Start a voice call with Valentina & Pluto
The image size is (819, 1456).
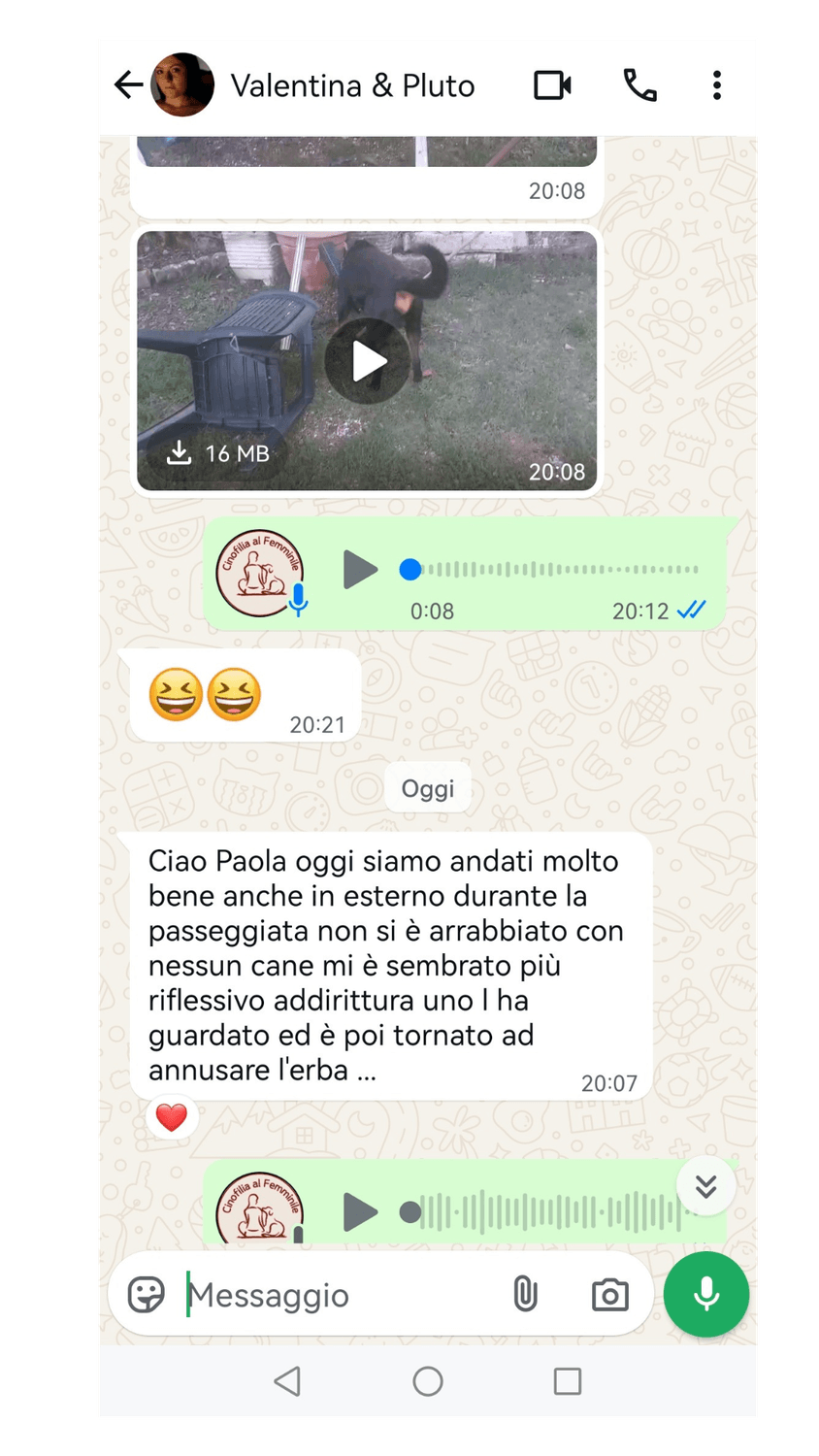point(639,85)
